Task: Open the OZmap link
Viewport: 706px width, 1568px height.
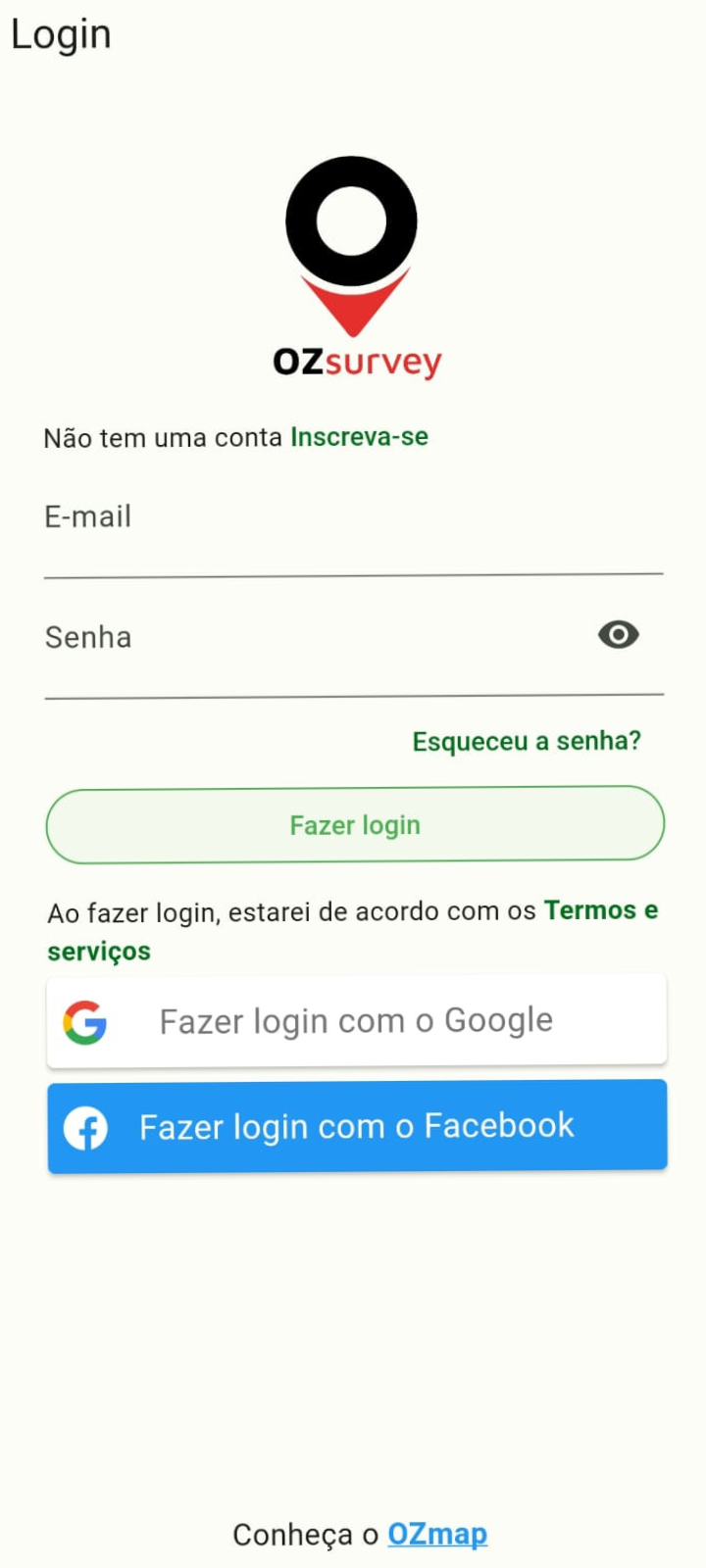Action: tap(437, 1534)
